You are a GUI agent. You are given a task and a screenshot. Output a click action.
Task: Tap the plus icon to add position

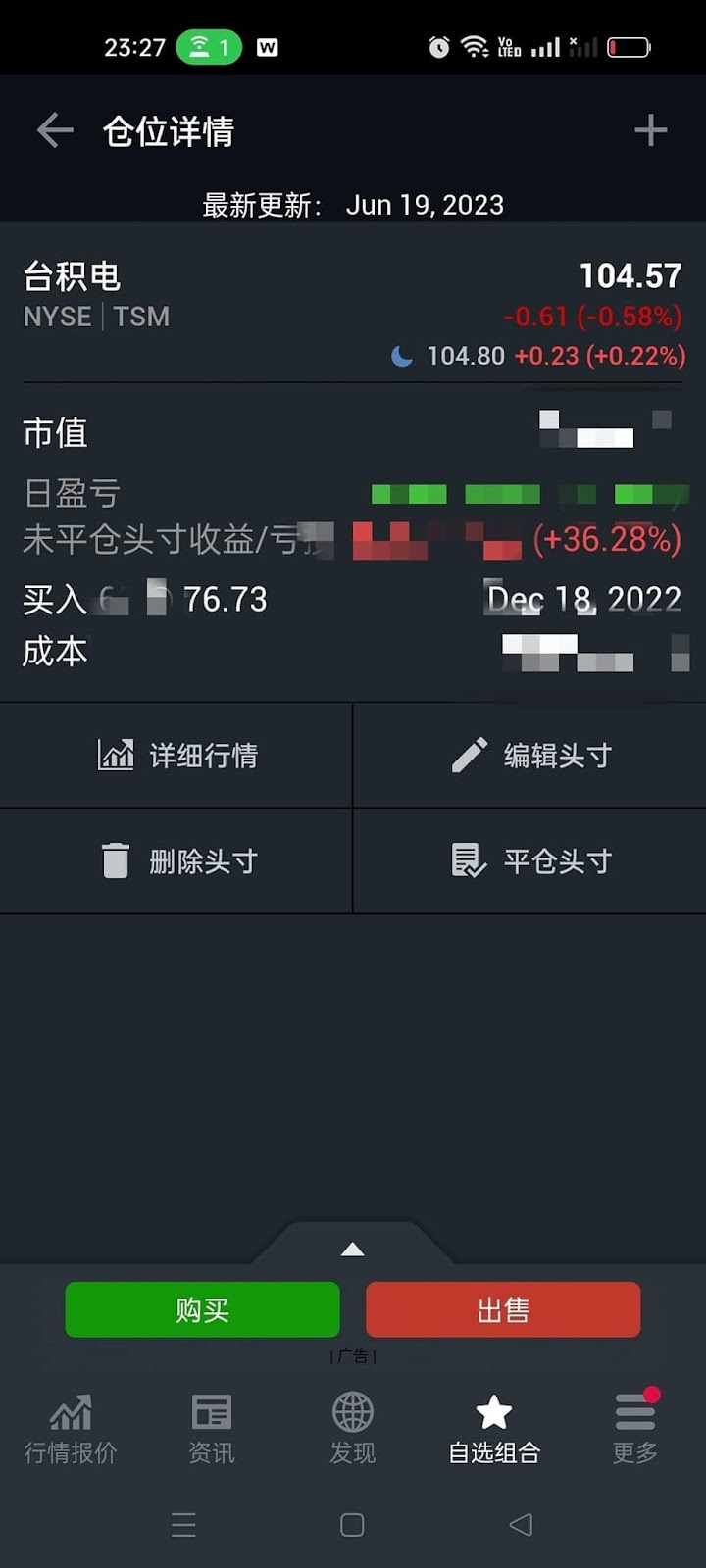pos(650,130)
